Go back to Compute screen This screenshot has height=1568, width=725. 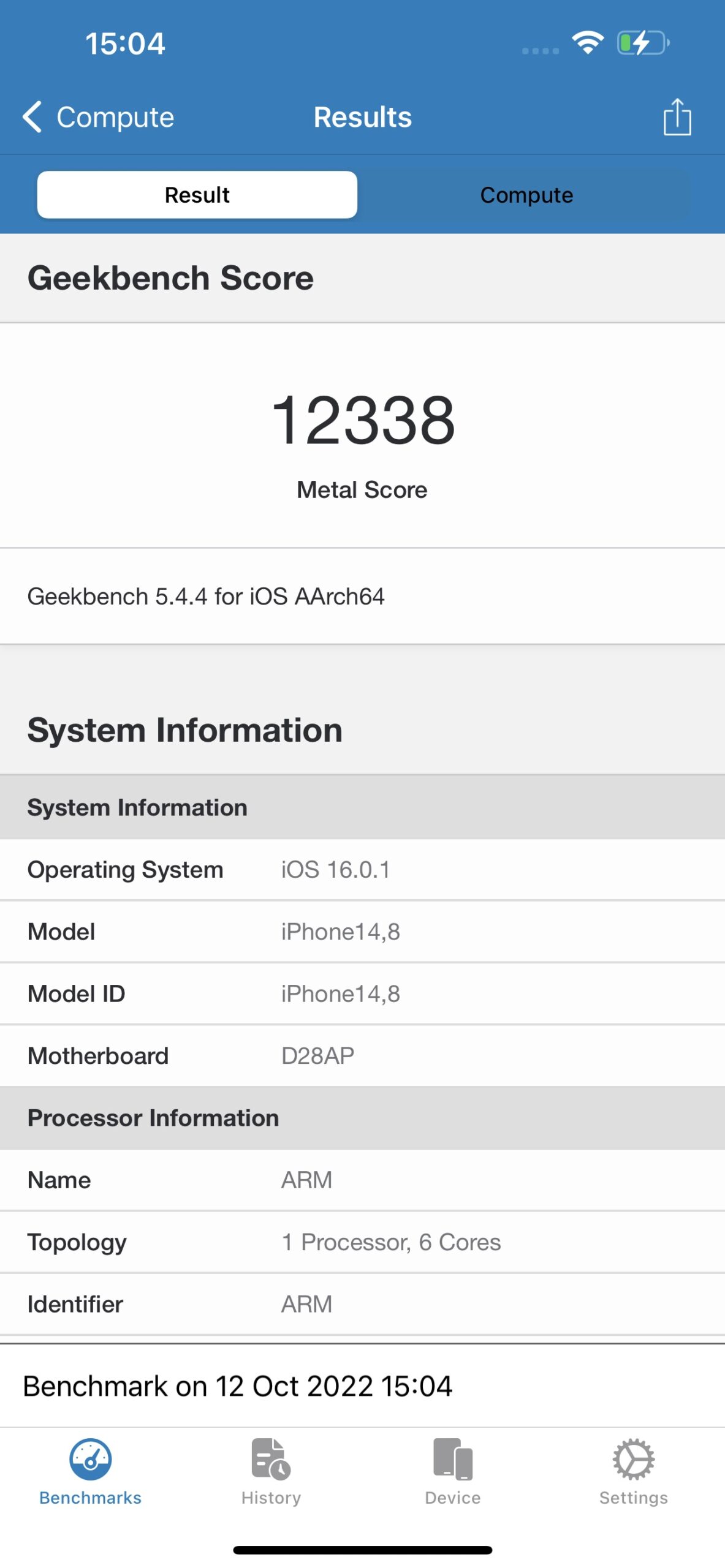tap(98, 116)
